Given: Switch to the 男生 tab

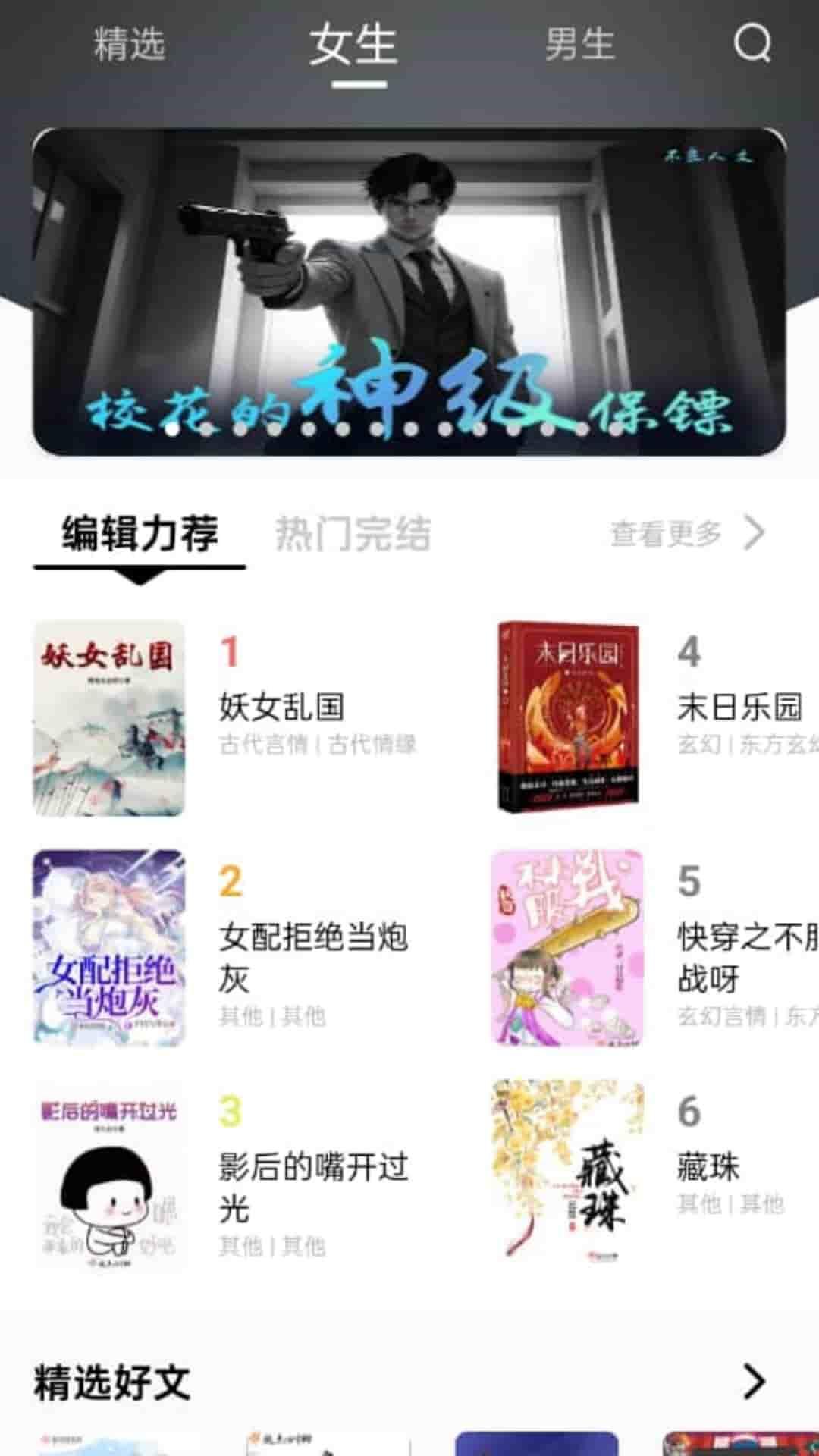Looking at the screenshot, I should [x=579, y=43].
